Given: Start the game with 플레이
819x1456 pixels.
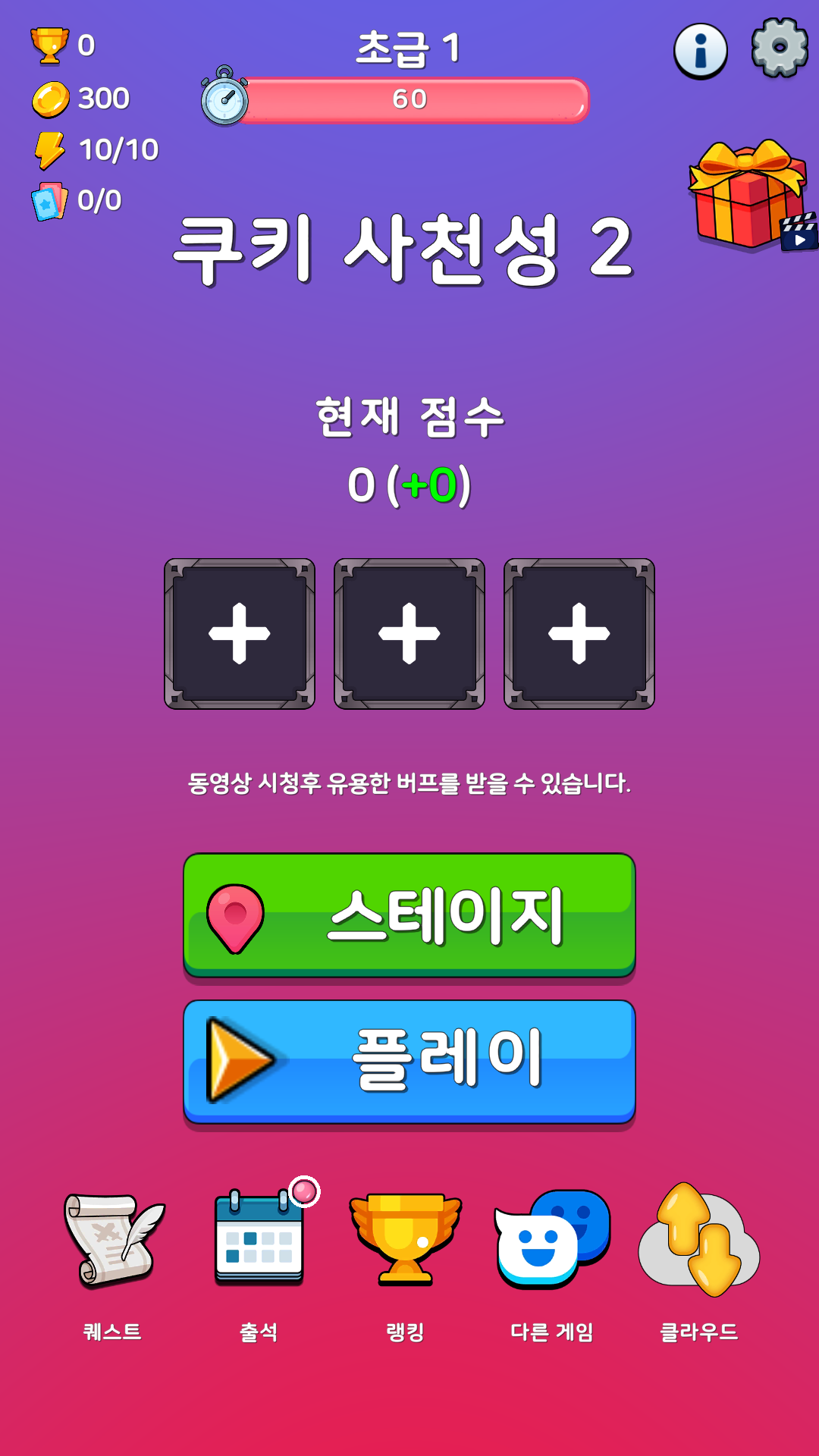Looking at the screenshot, I should tap(409, 1061).
